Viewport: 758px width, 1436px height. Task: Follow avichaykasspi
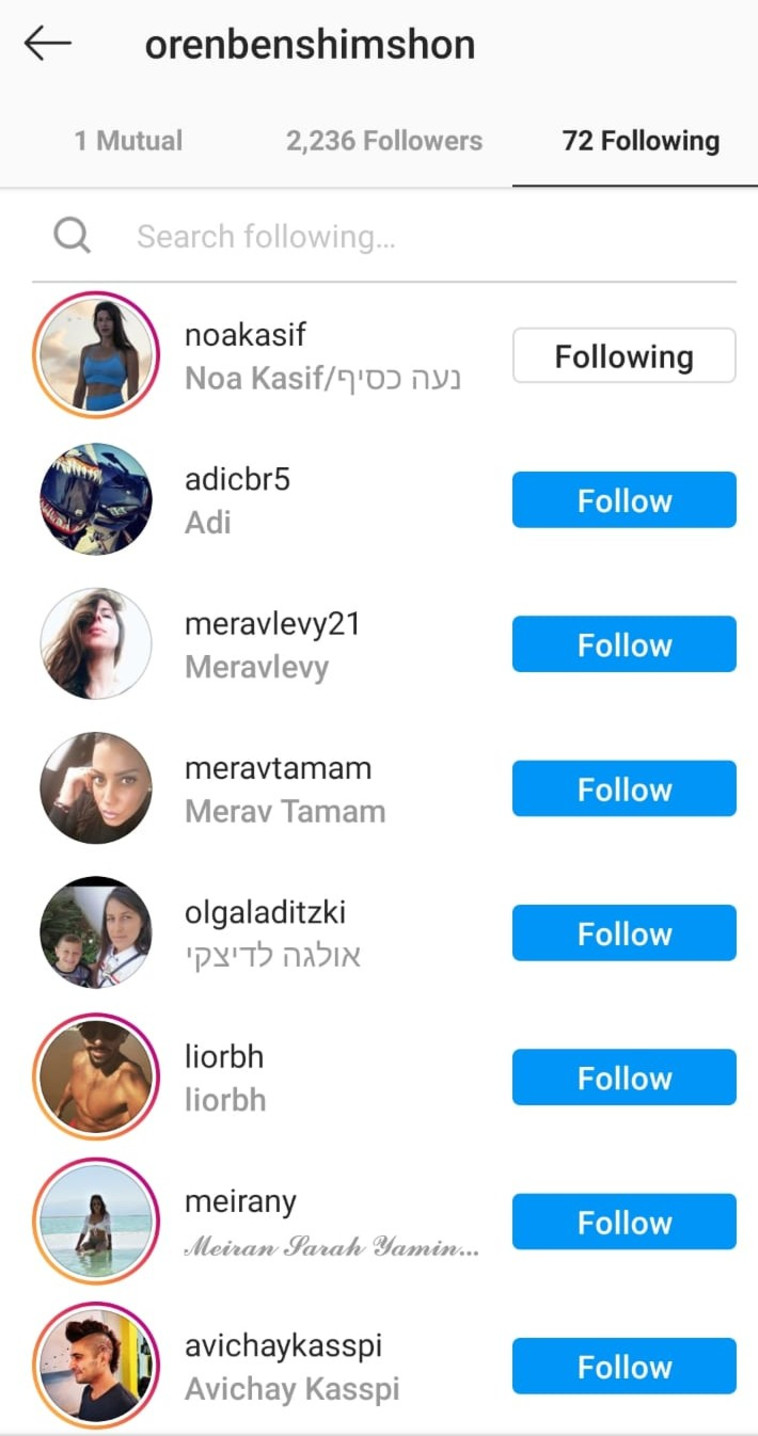coord(624,1366)
